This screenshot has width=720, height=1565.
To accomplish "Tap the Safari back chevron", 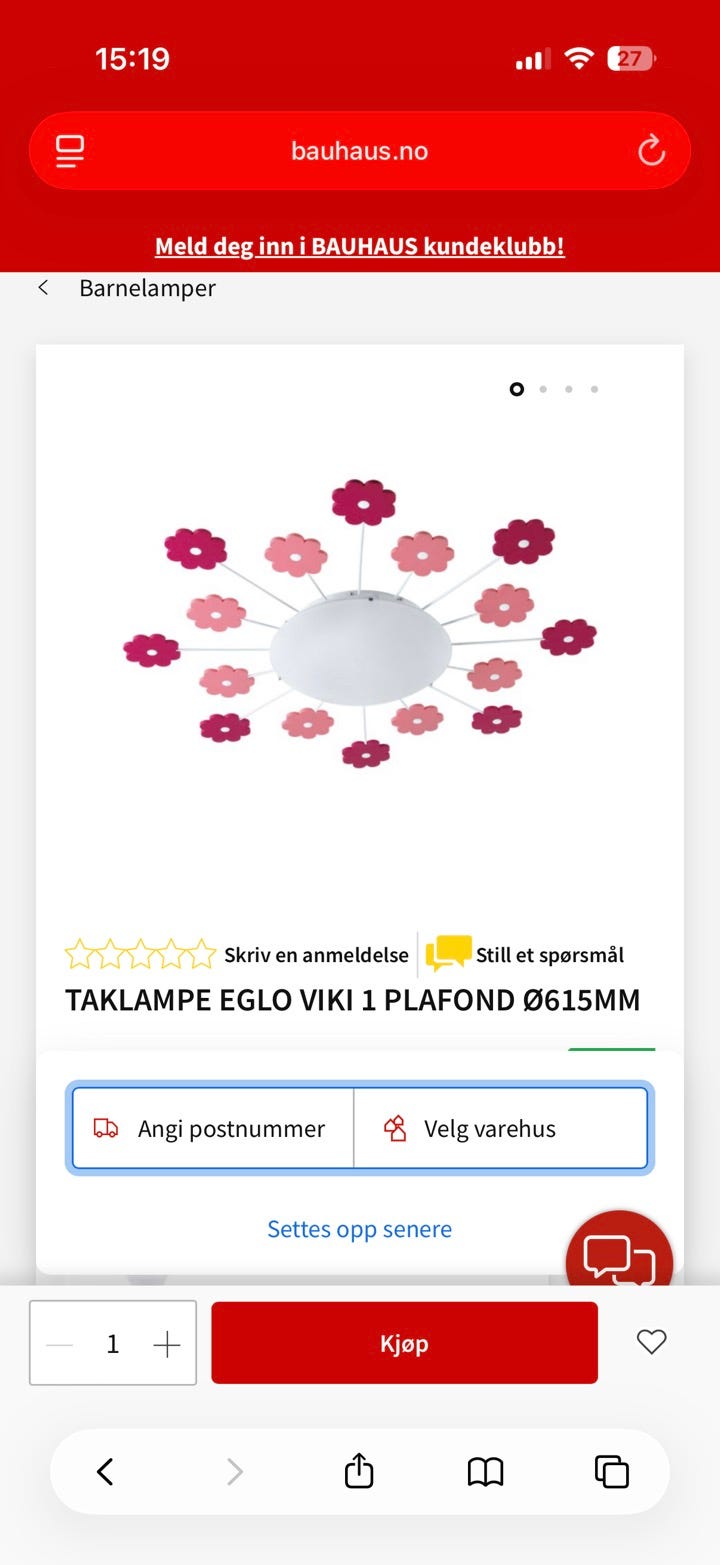I will pos(105,1471).
